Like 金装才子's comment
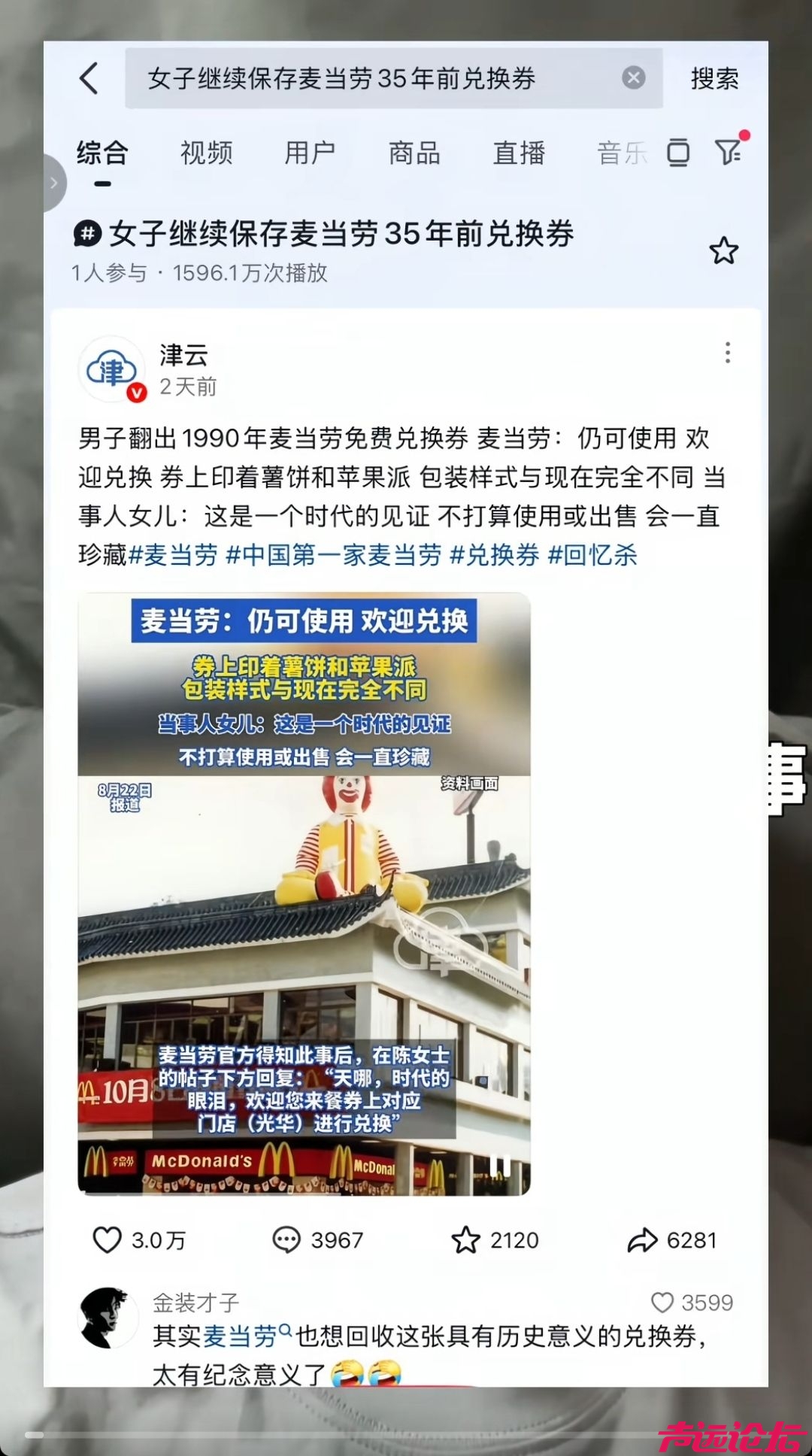 [x=662, y=1303]
